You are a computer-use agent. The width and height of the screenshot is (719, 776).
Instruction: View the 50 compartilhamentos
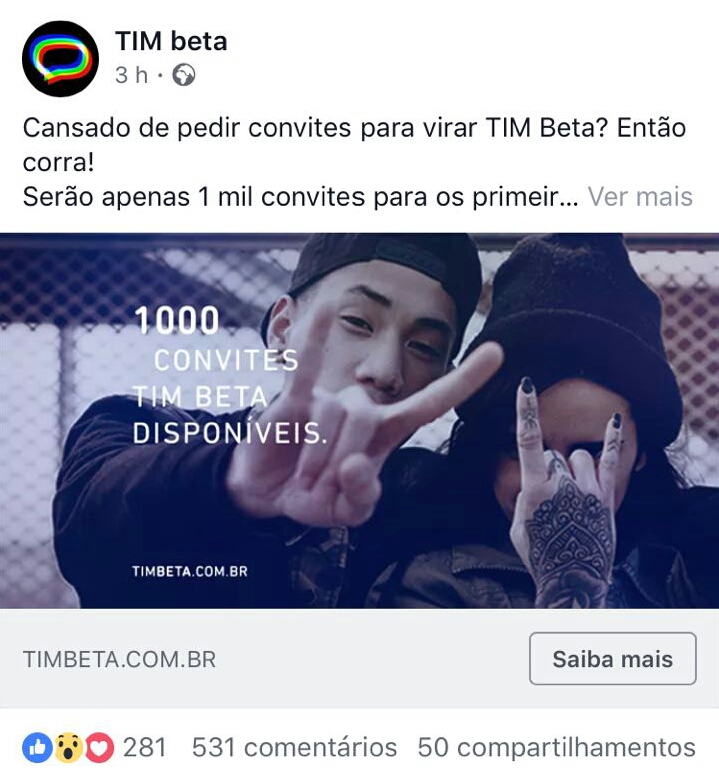[x=556, y=747]
